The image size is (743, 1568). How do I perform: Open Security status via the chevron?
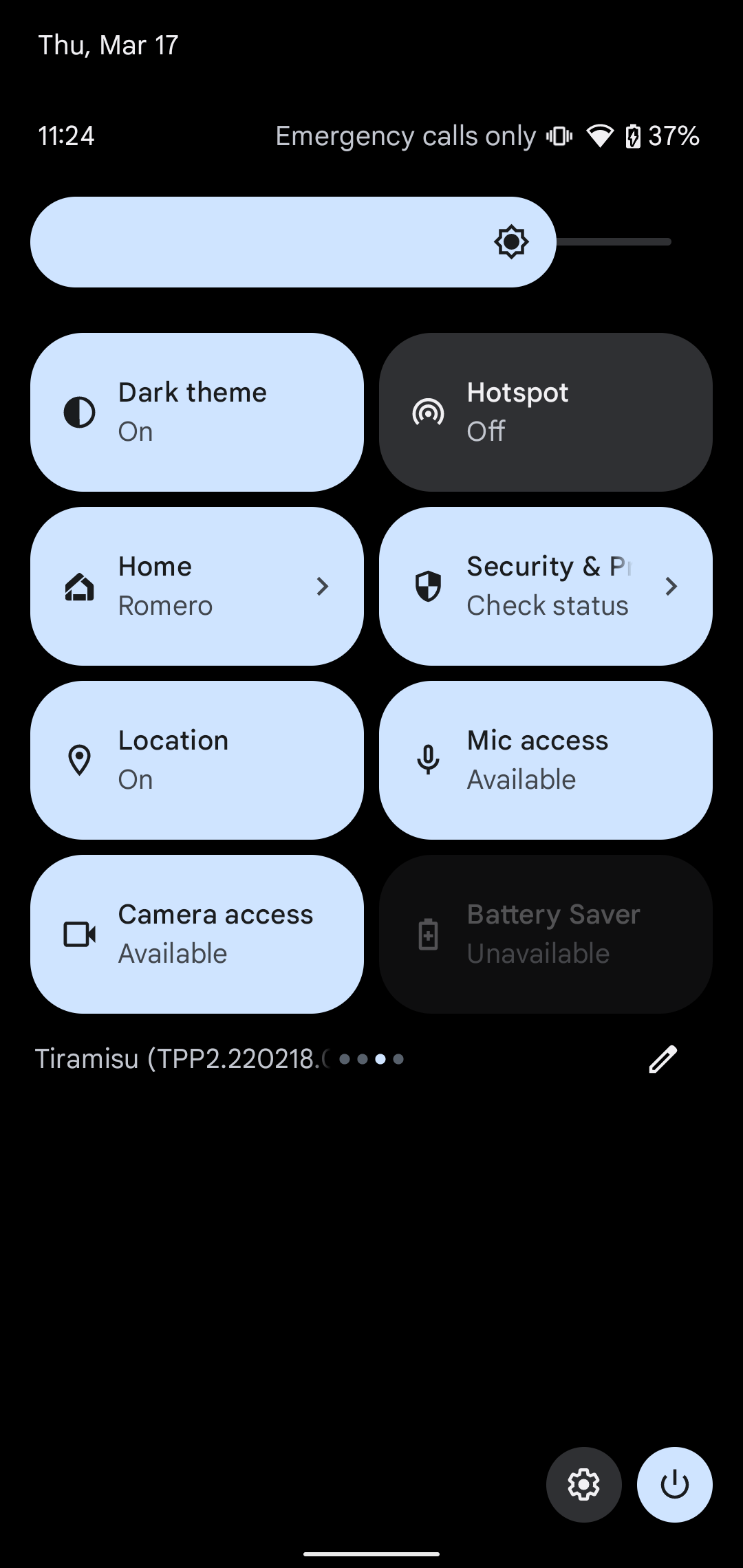[672, 587]
